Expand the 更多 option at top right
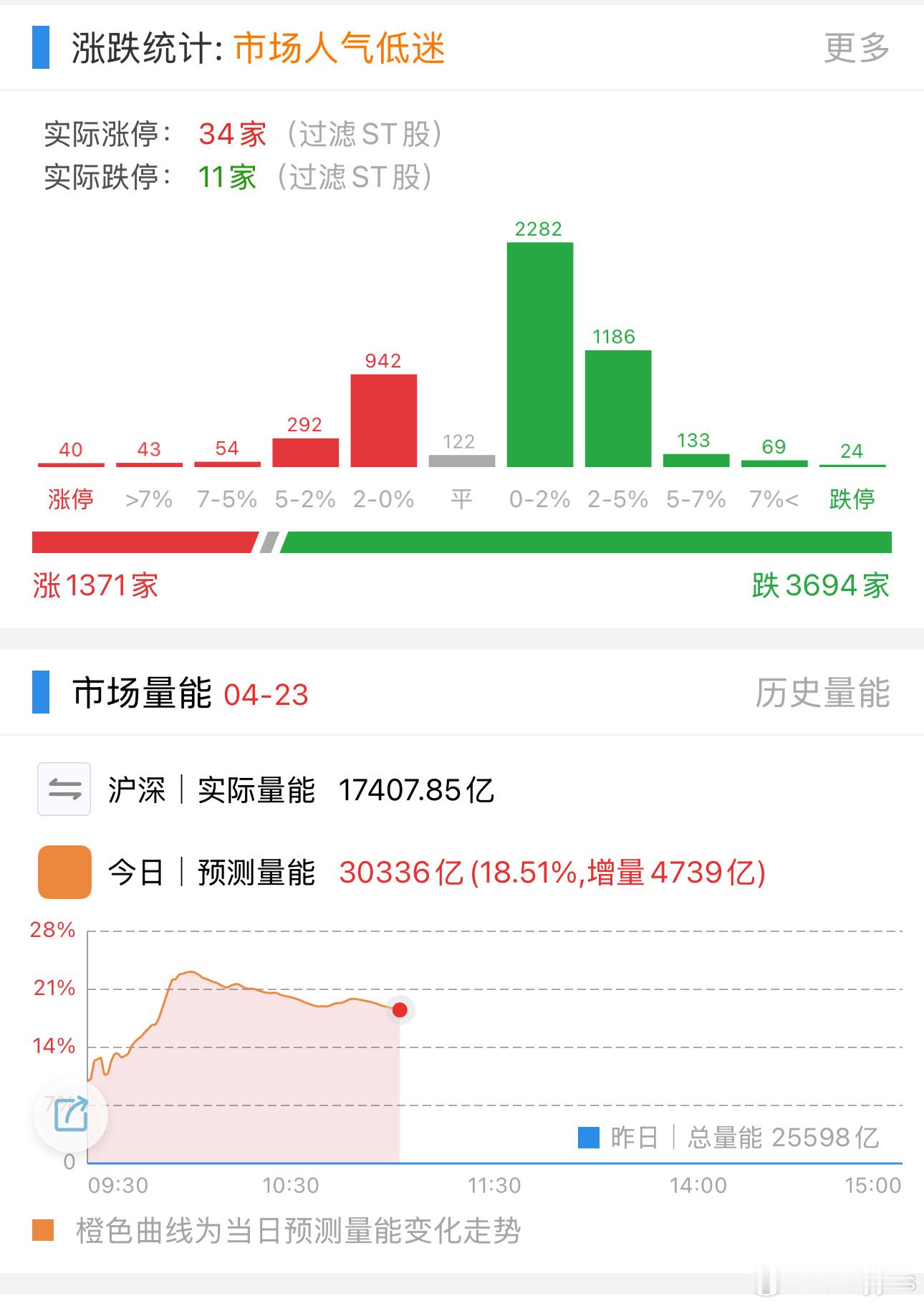This screenshot has width=924, height=1306. coord(856,47)
